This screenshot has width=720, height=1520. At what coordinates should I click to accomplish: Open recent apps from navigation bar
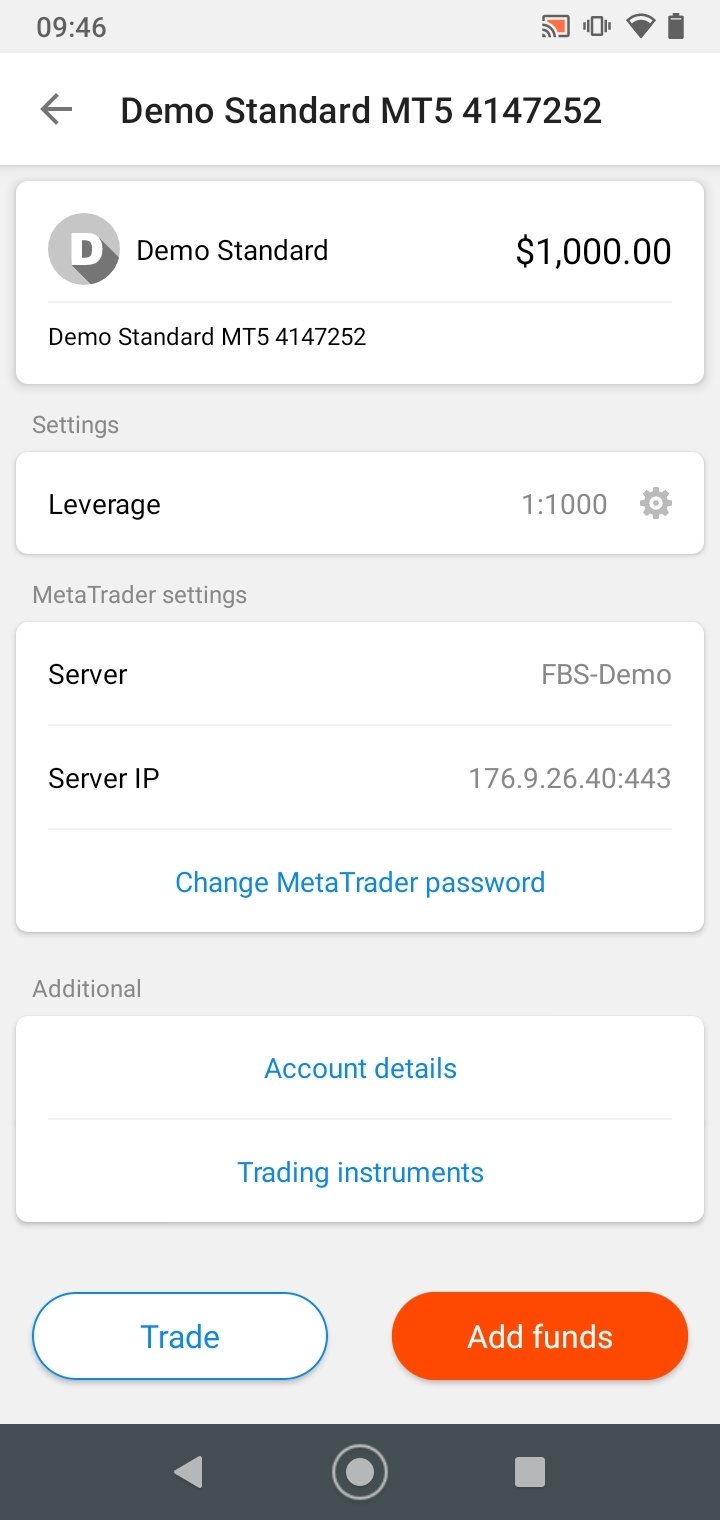tap(529, 1472)
